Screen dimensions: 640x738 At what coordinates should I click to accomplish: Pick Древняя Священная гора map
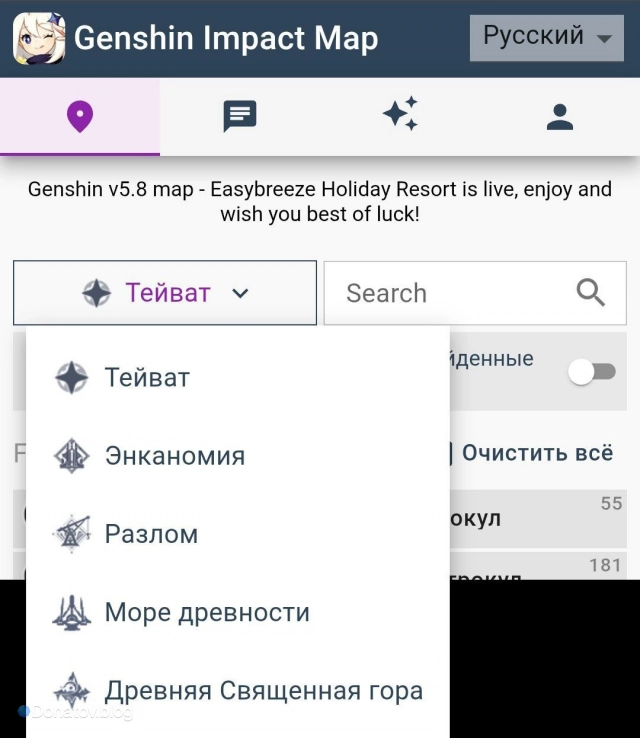pos(263,690)
